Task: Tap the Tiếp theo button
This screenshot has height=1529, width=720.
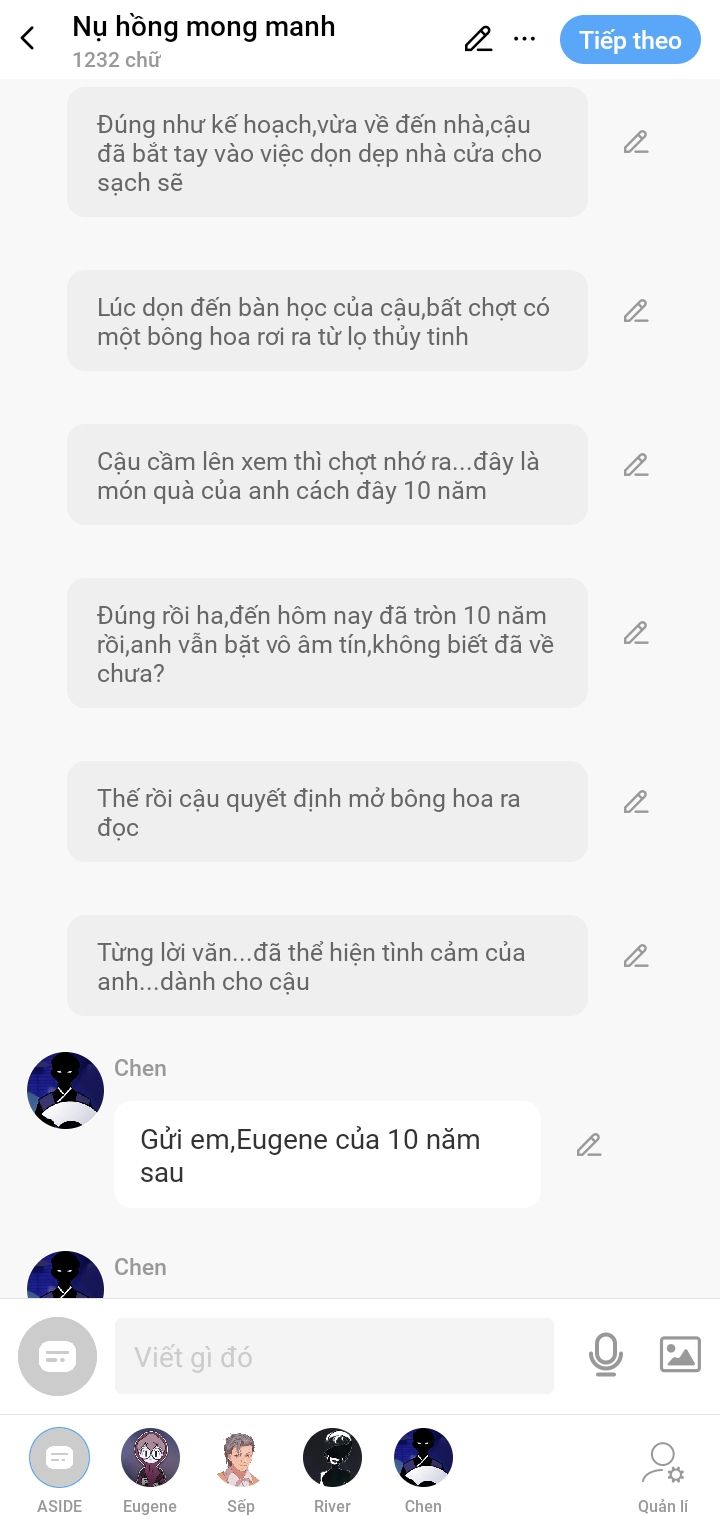Action: click(x=630, y=40)
